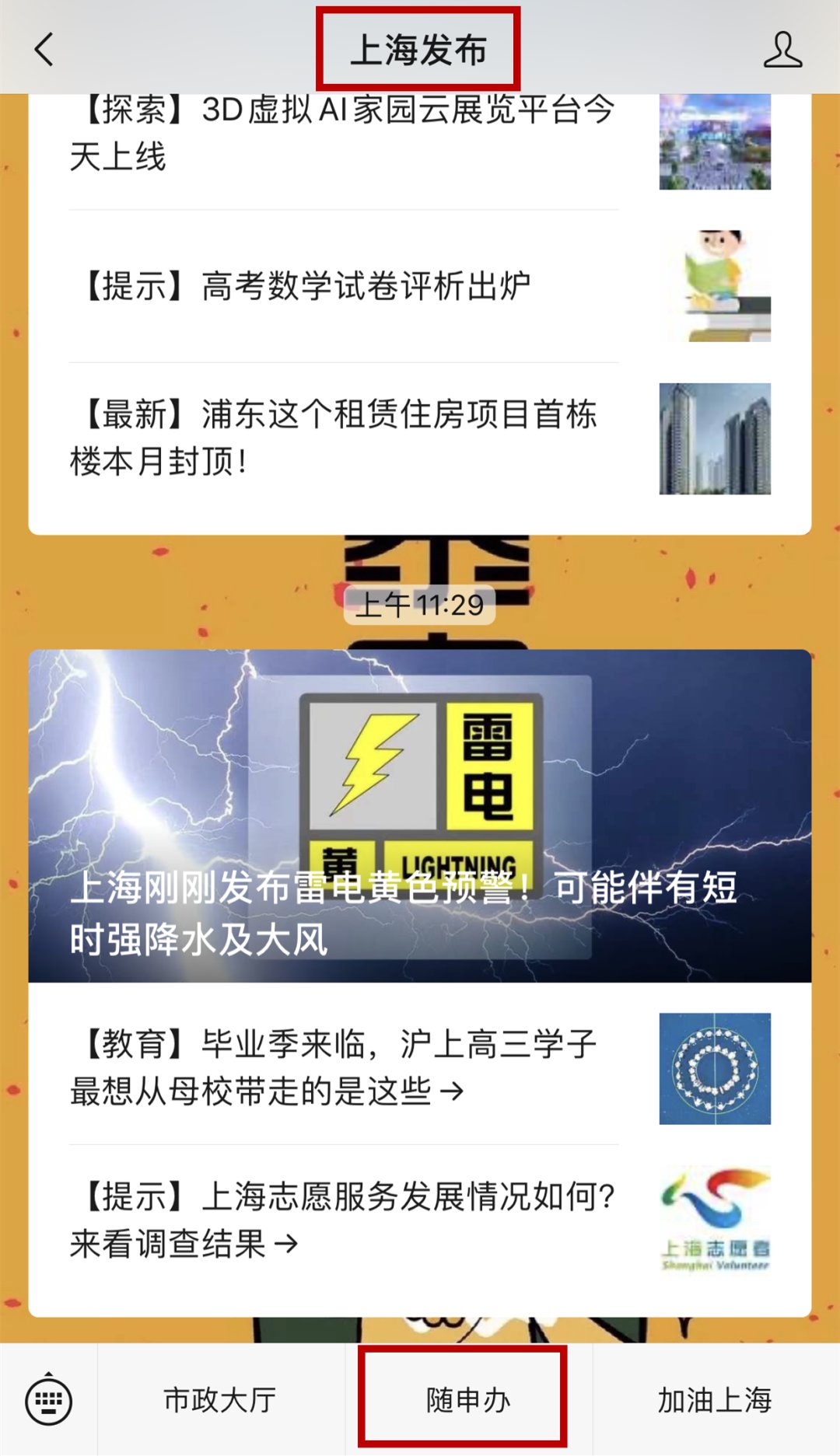The height and width of the screenshot is (1456, 840).
Task: Open the account profile icon
Action: click(x=782, y=50)
